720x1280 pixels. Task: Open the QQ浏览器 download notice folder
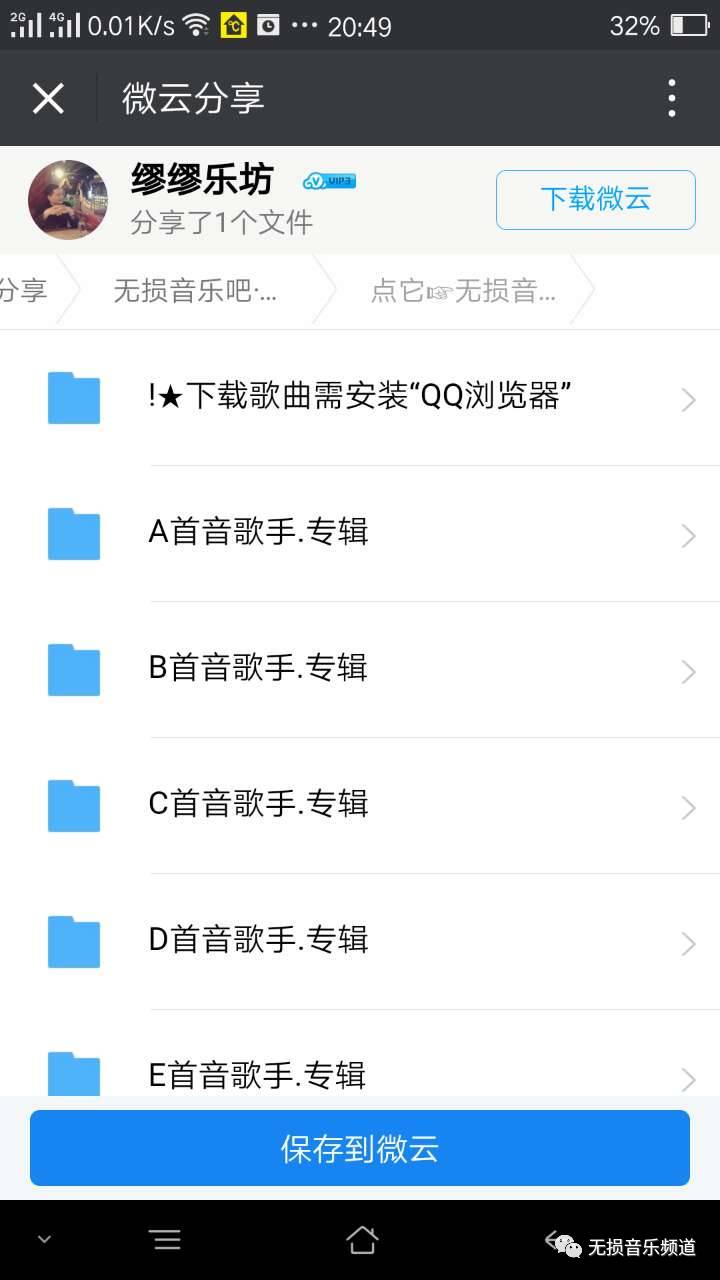click(x=366, y=398)
